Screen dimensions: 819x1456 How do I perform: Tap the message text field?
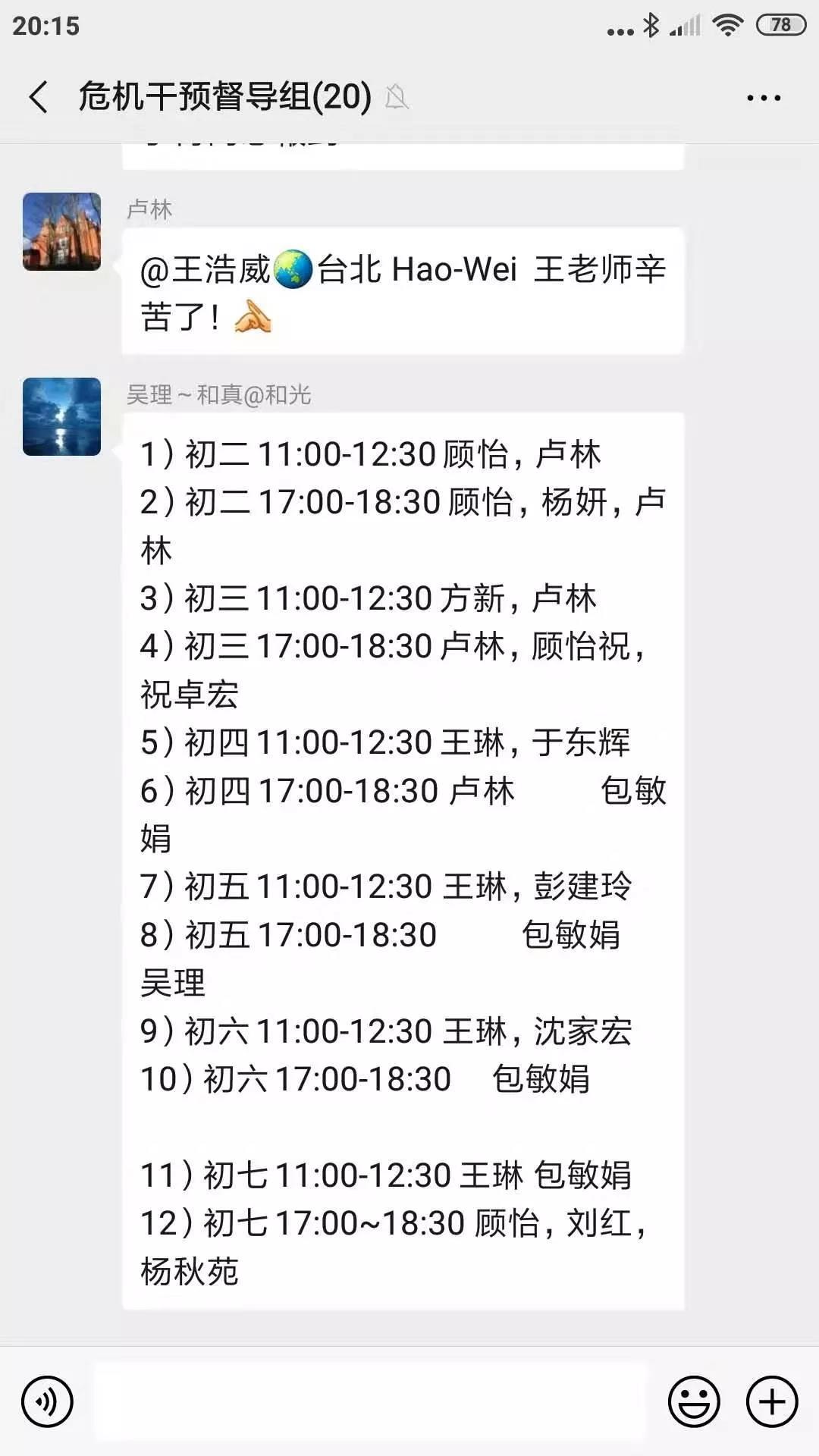click(x=370, y=1402)
